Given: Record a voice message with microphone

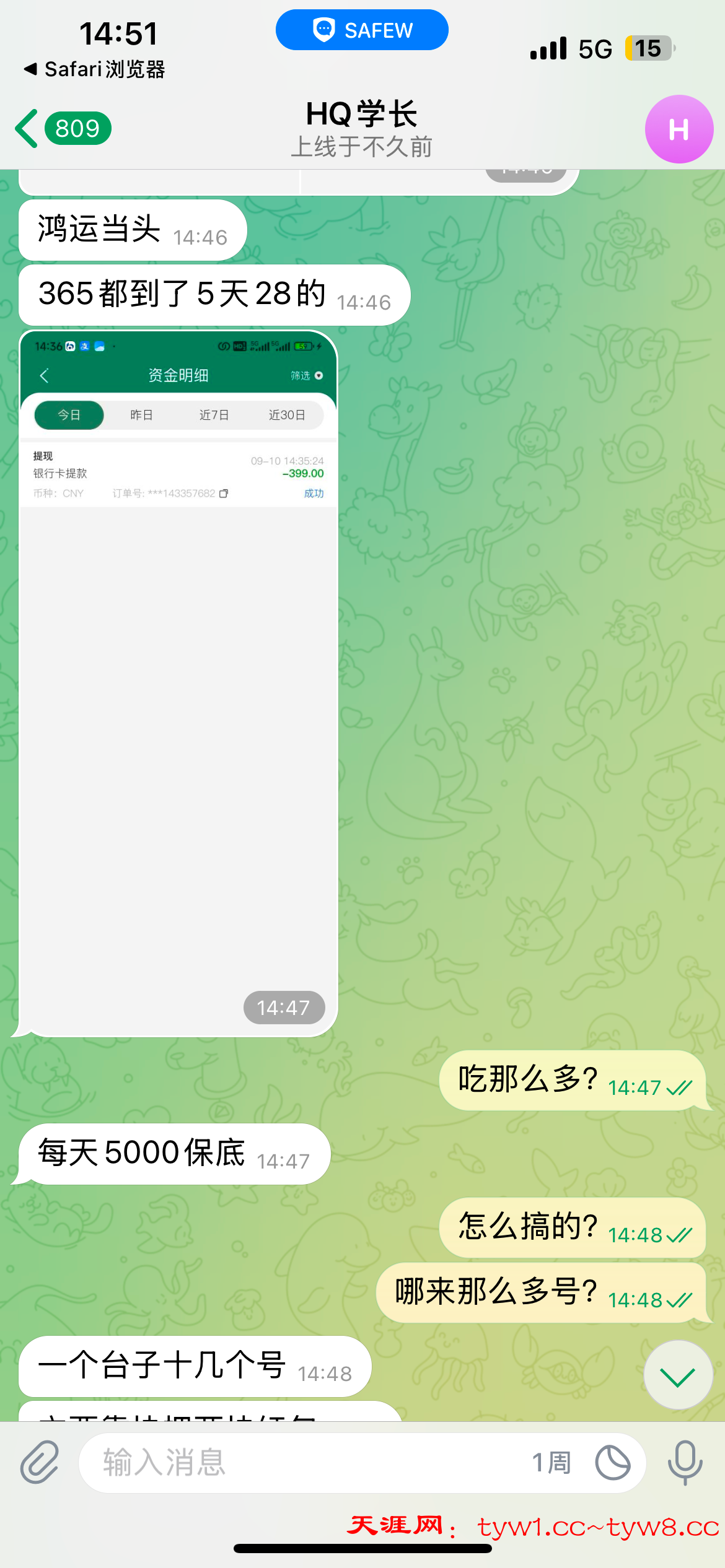Looking at the screenshot, I should pos(685,1463).
